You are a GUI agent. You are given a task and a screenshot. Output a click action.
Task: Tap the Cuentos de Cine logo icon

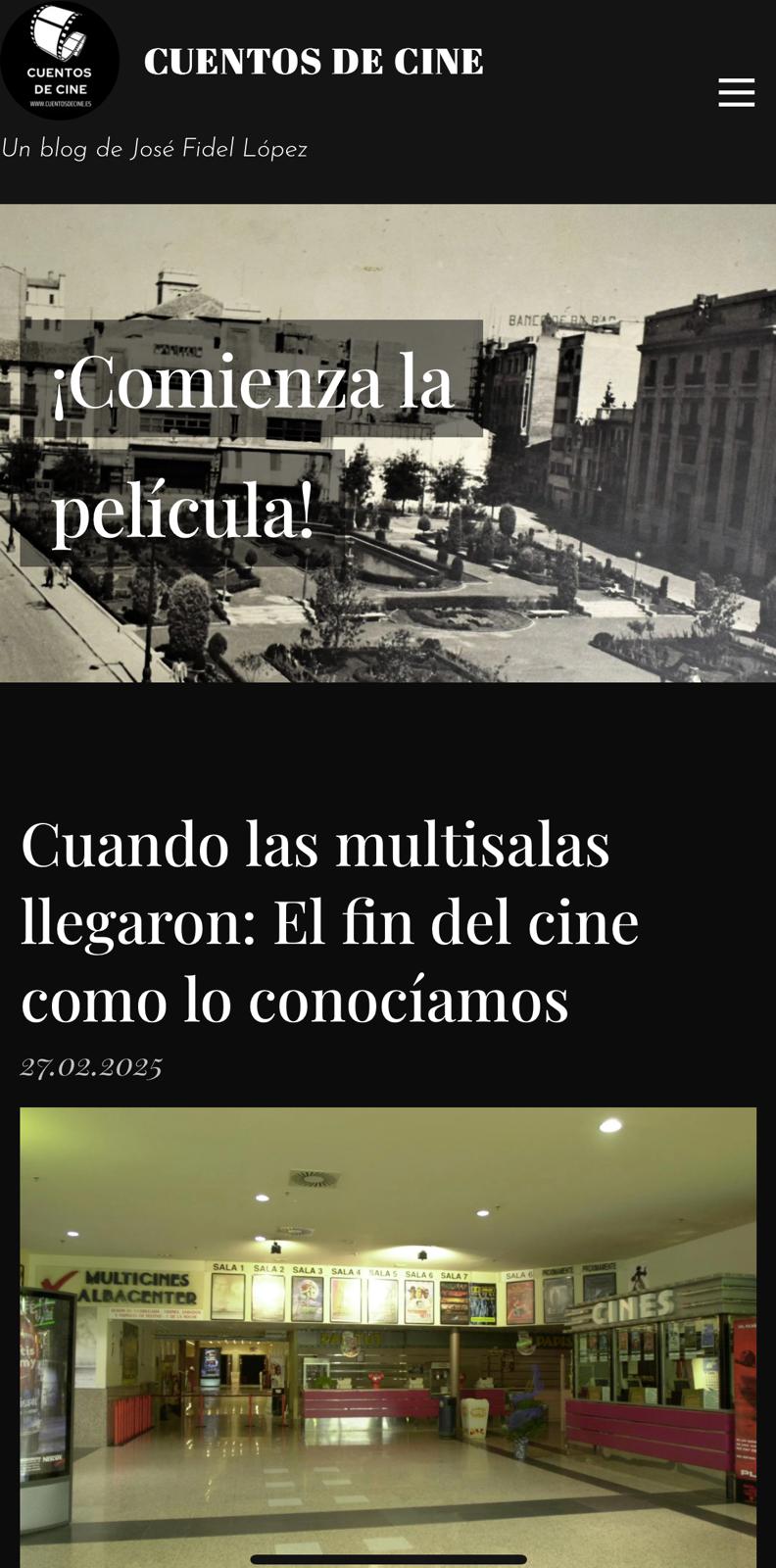[60, 61]
